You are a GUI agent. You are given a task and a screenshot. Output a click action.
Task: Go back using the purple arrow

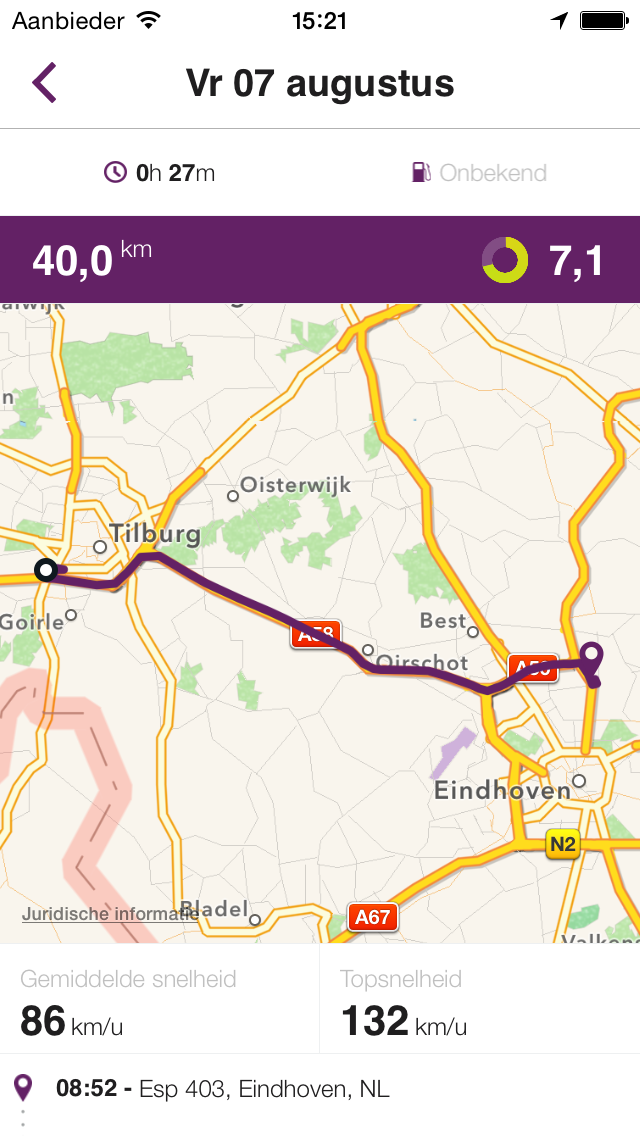click(x=44, y=83)
